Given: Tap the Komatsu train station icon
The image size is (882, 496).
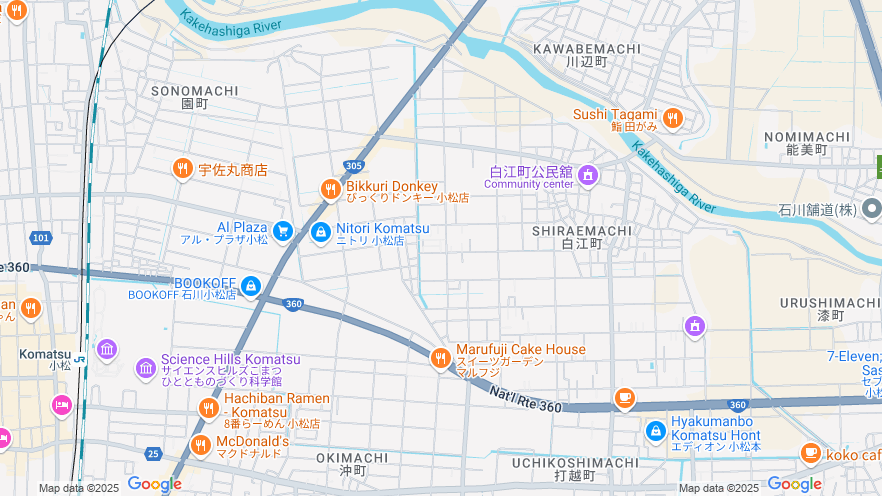Looking at the screenshot, I should click(x=79, y=356).
